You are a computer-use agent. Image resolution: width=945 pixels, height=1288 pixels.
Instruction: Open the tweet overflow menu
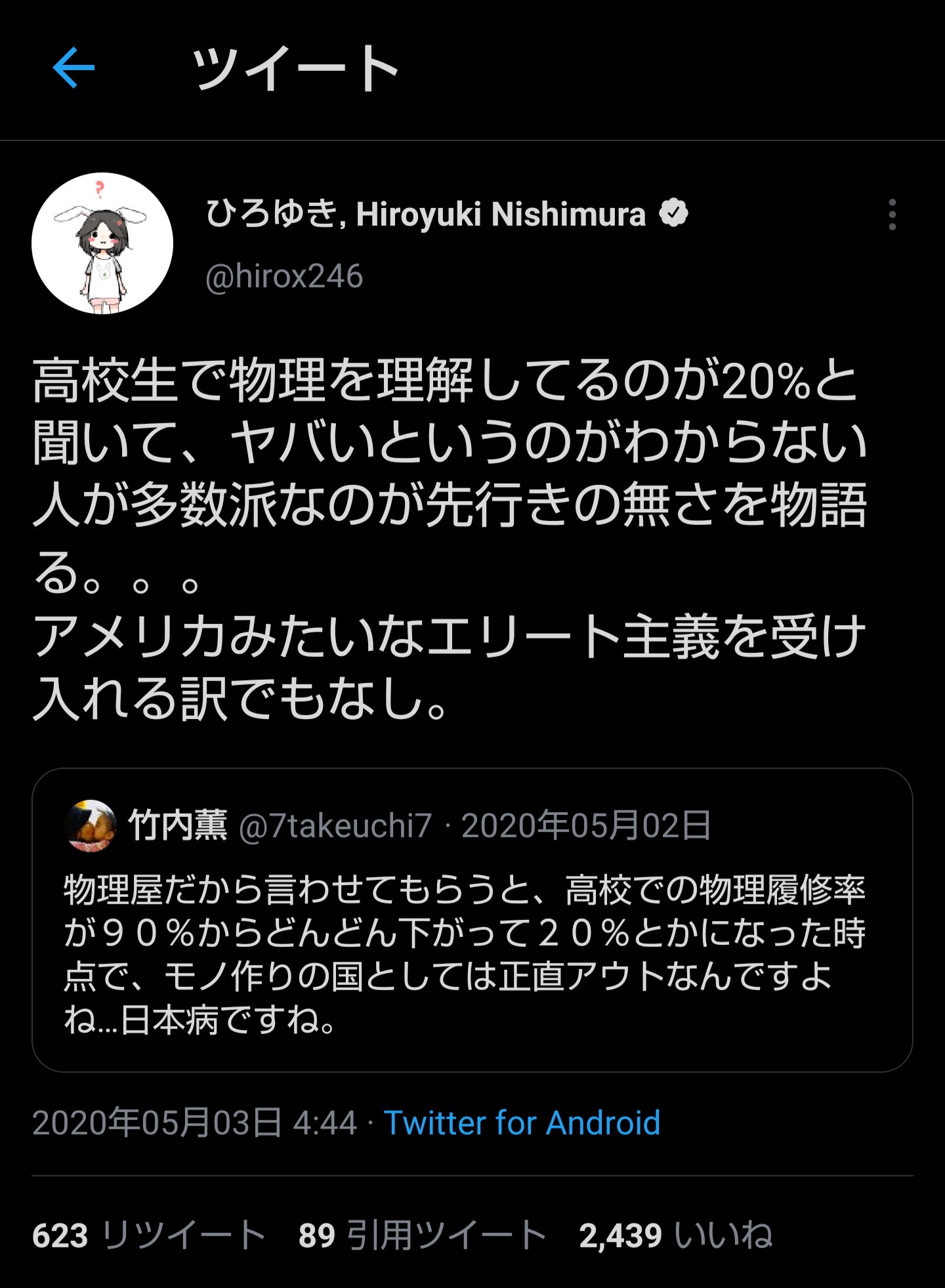tap(892, 215)
